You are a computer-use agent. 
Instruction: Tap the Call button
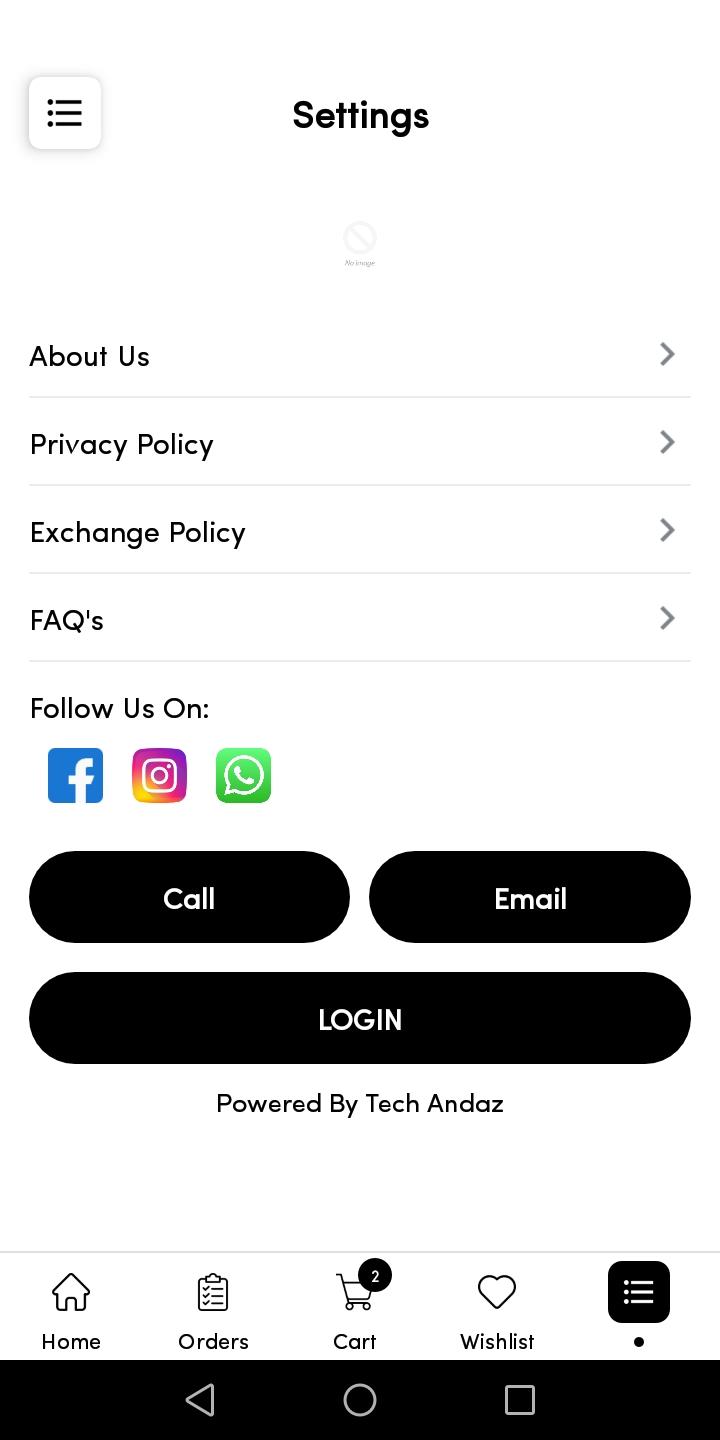pyautogui.click(x=189, y=897)
